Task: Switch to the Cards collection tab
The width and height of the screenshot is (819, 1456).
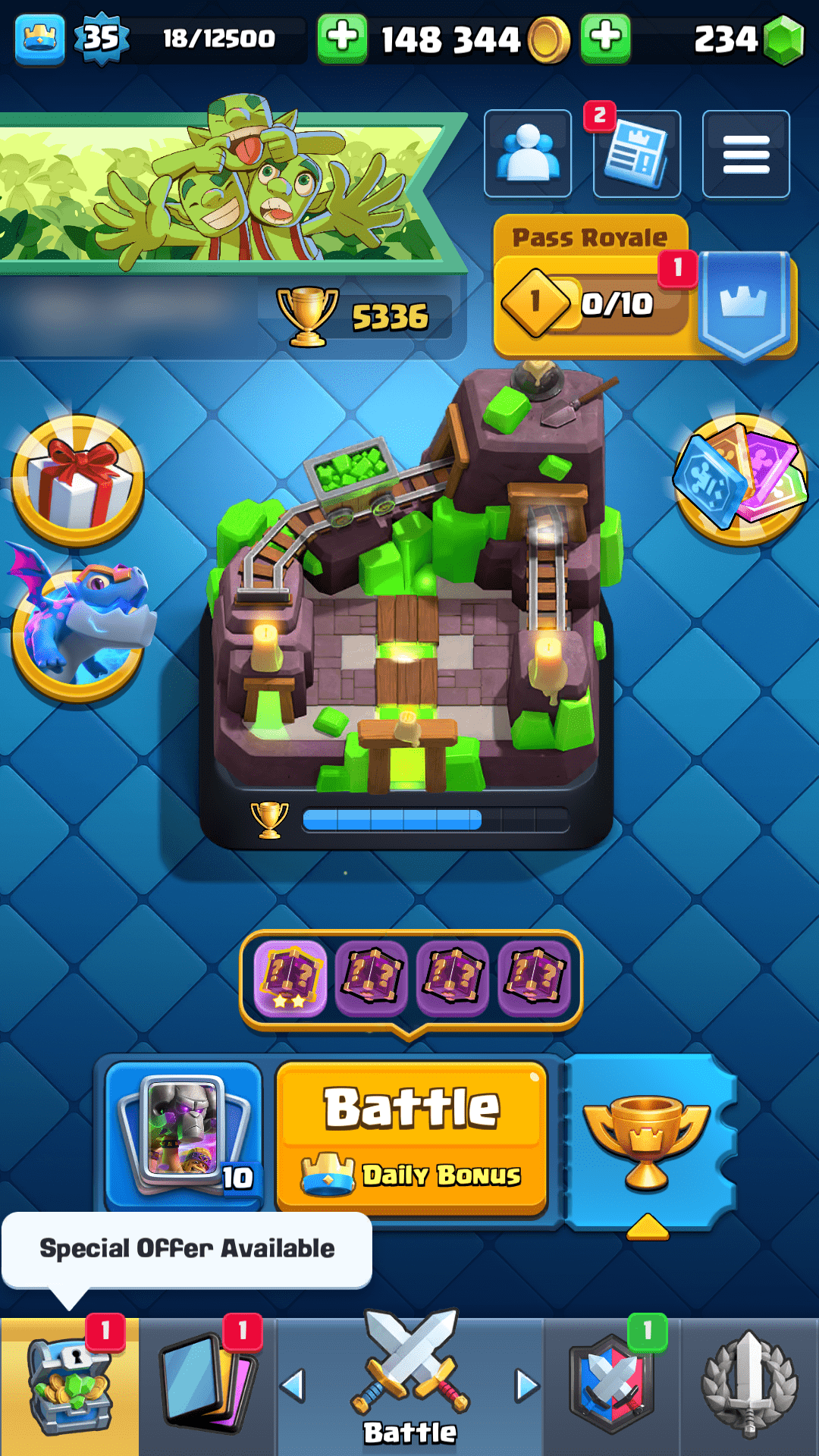Action: pyautogui.click(x=207, y=1388)
